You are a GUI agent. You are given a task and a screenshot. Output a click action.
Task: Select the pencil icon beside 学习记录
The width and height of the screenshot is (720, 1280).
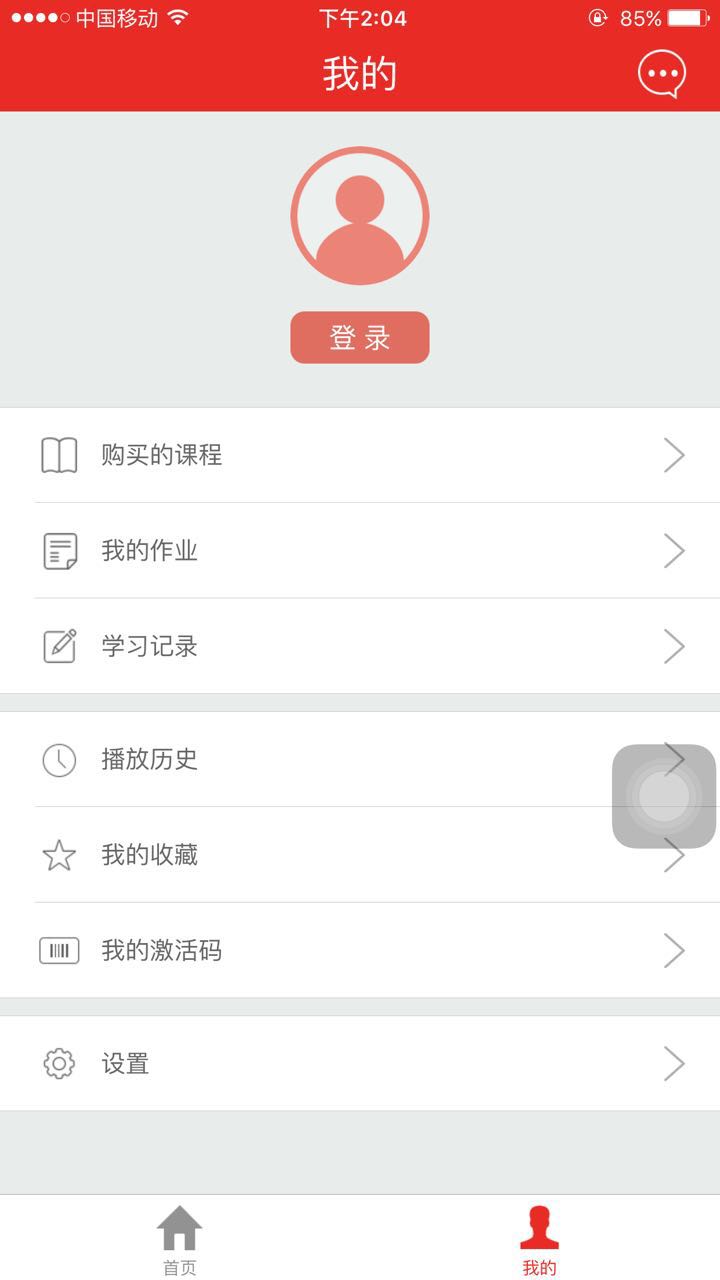click(x=60, y=646)
